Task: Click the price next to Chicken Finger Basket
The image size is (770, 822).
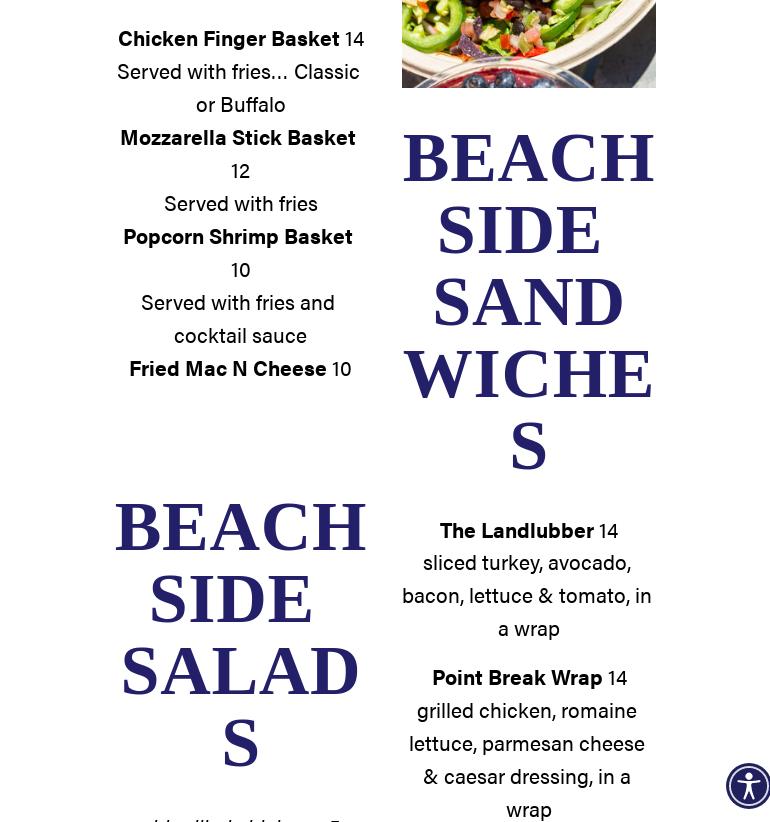Action: pos(354,39)
